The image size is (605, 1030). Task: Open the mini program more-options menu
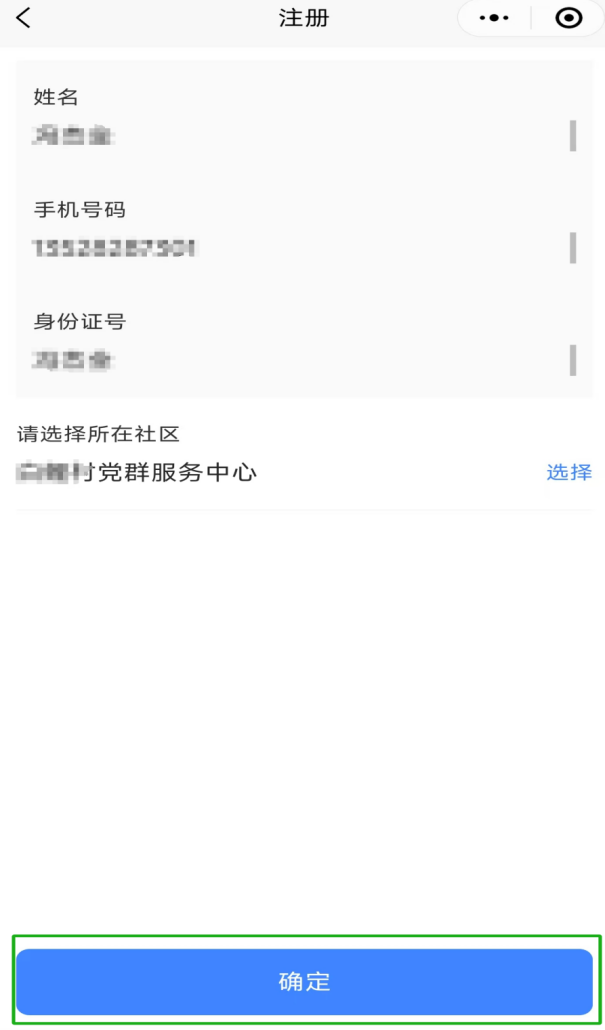(x=494, y=18)
